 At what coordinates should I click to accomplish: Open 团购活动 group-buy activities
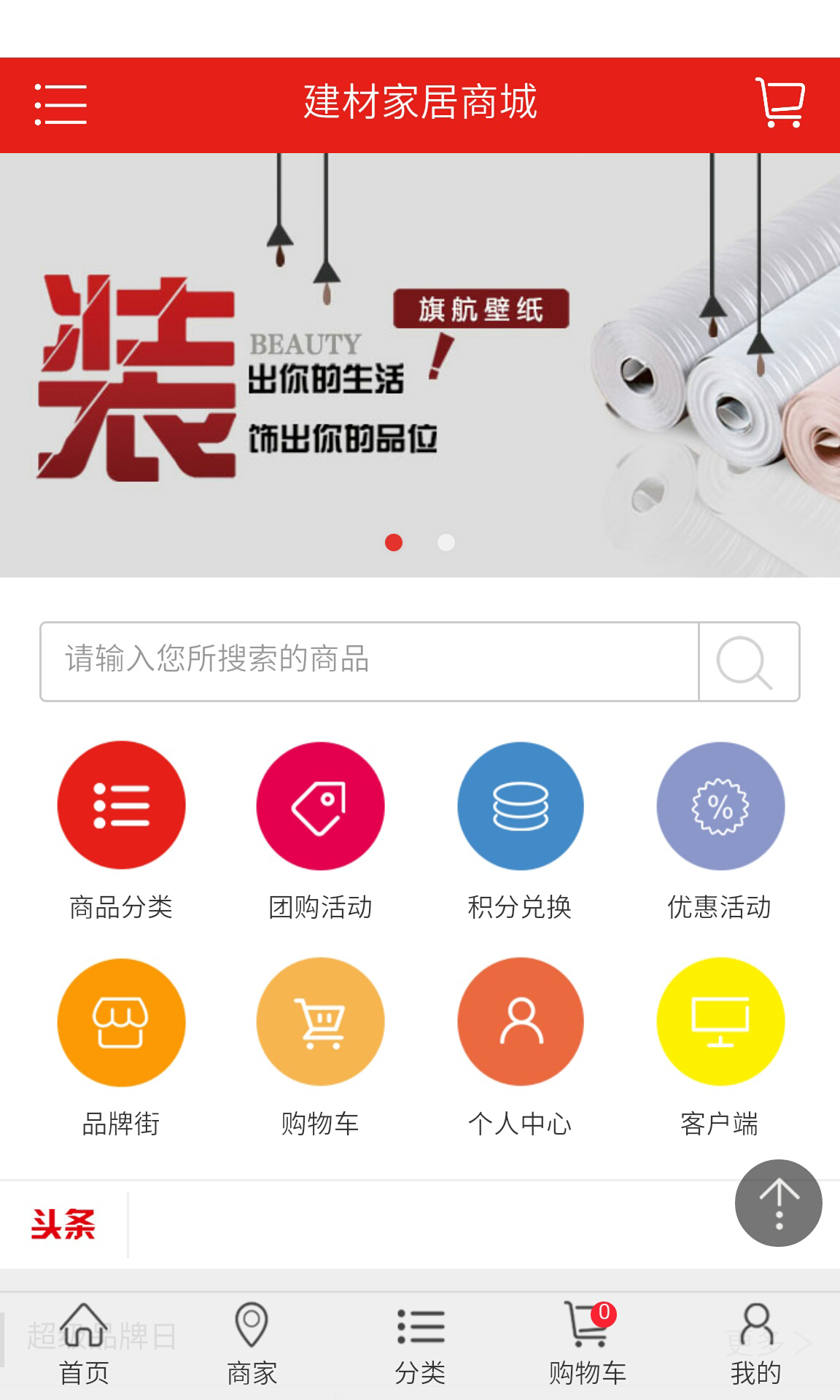(x=320, y=806)
